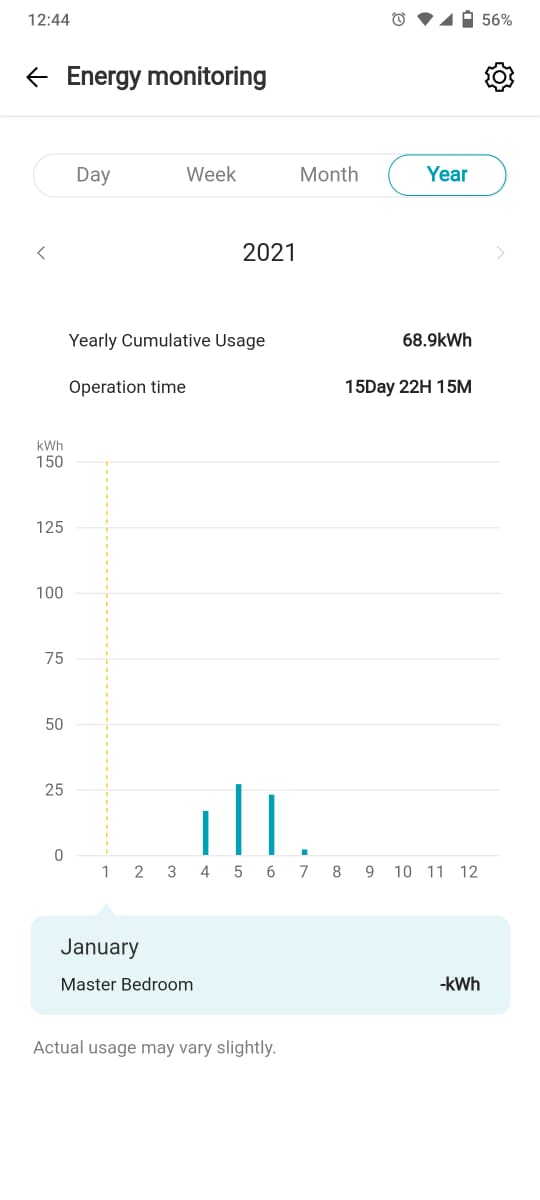Viewport: 540px width, 1200px height.
Task: Go to the previous year
Action: pos(41,253)
